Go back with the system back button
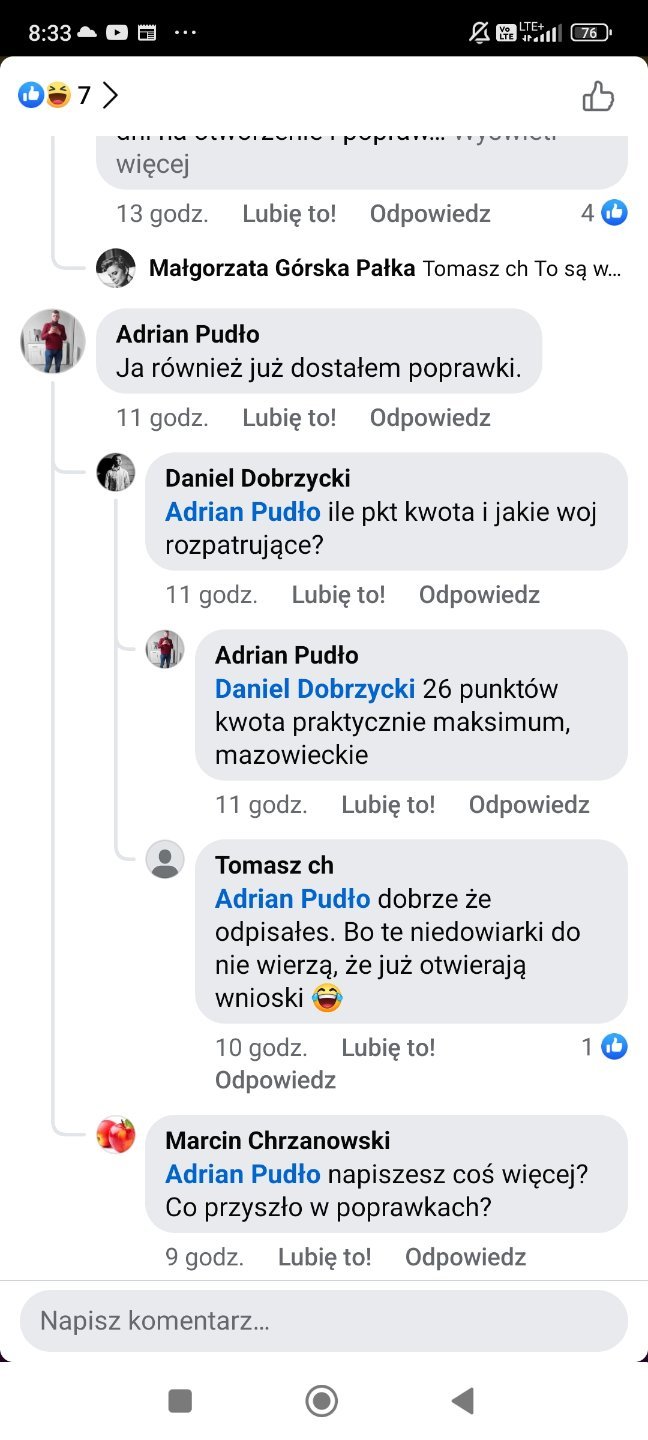This screenshot has height=1440, width=648. (x=462, y=1401)
